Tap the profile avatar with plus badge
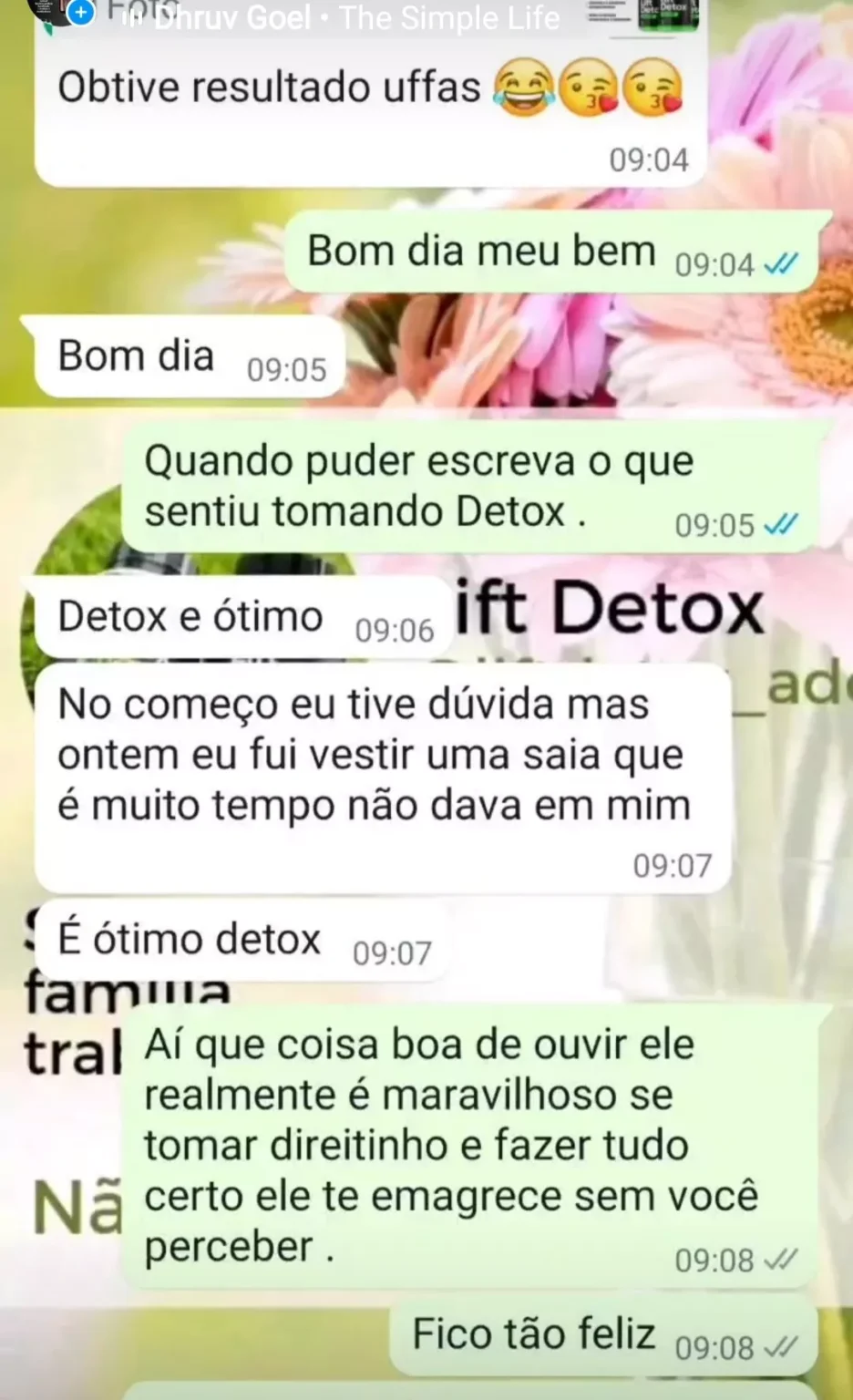 (62, 9)
